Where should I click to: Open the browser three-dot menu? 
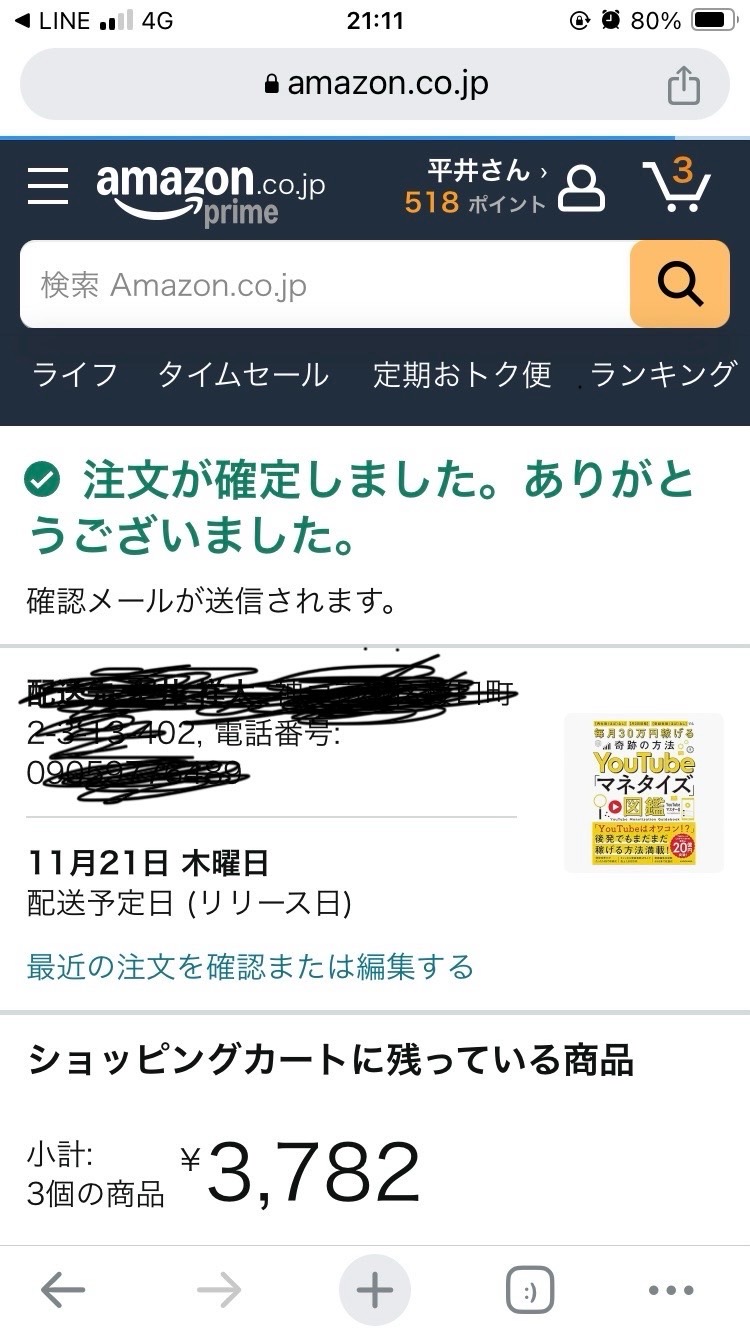tap(671, 1290)
